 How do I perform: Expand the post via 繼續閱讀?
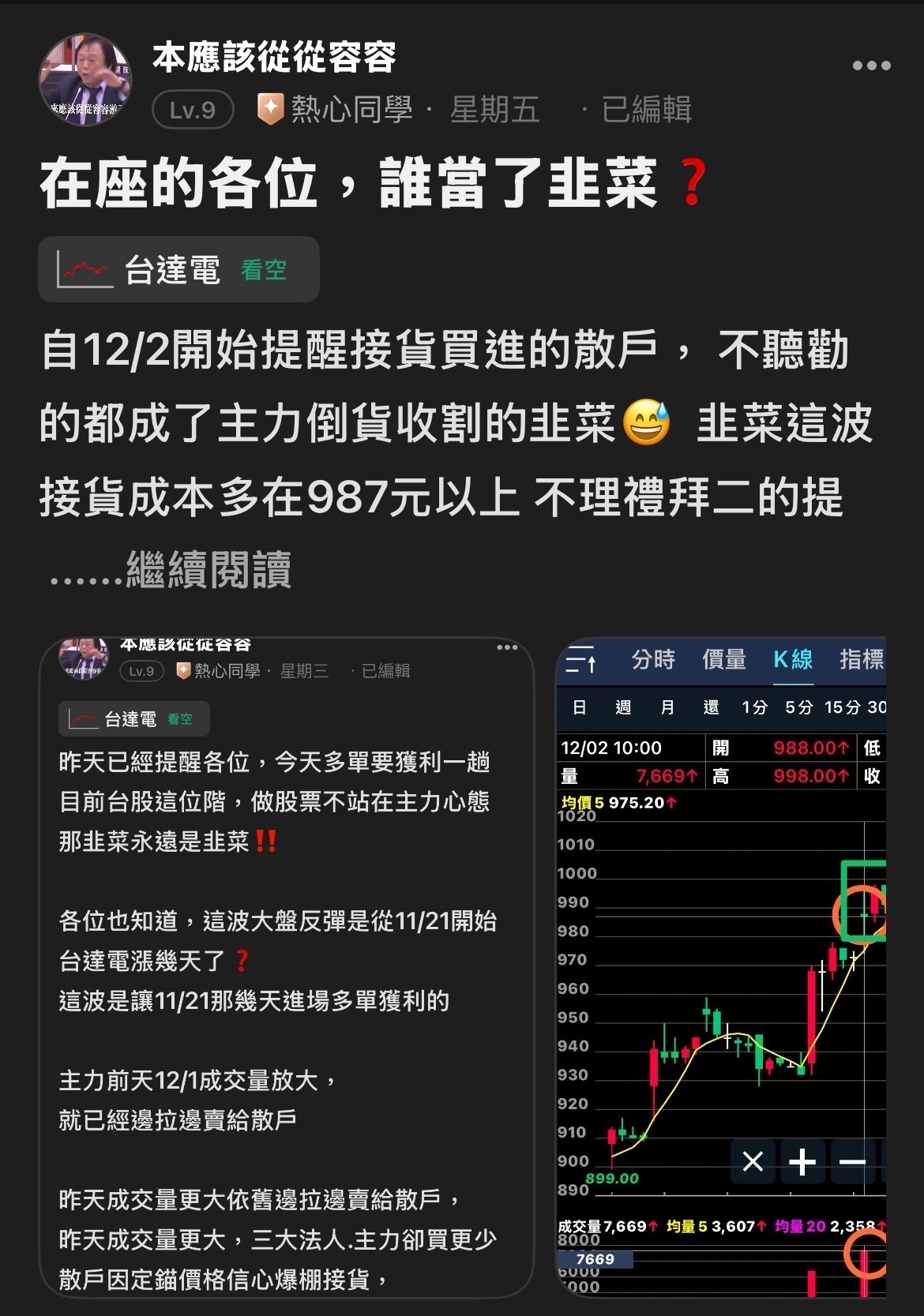tap(208, 570)
